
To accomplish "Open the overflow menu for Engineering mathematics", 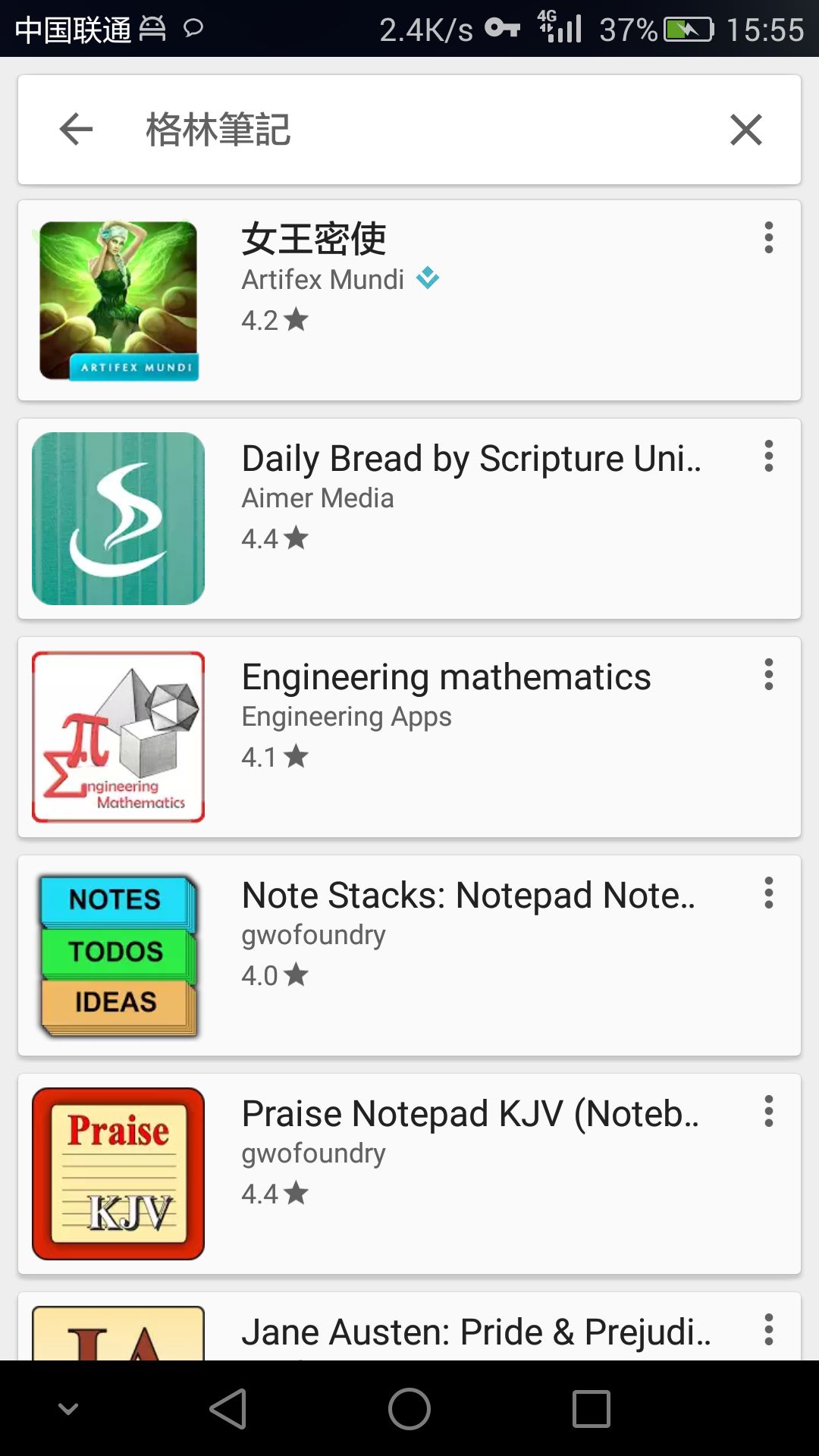I will click(x=768, y=675).
